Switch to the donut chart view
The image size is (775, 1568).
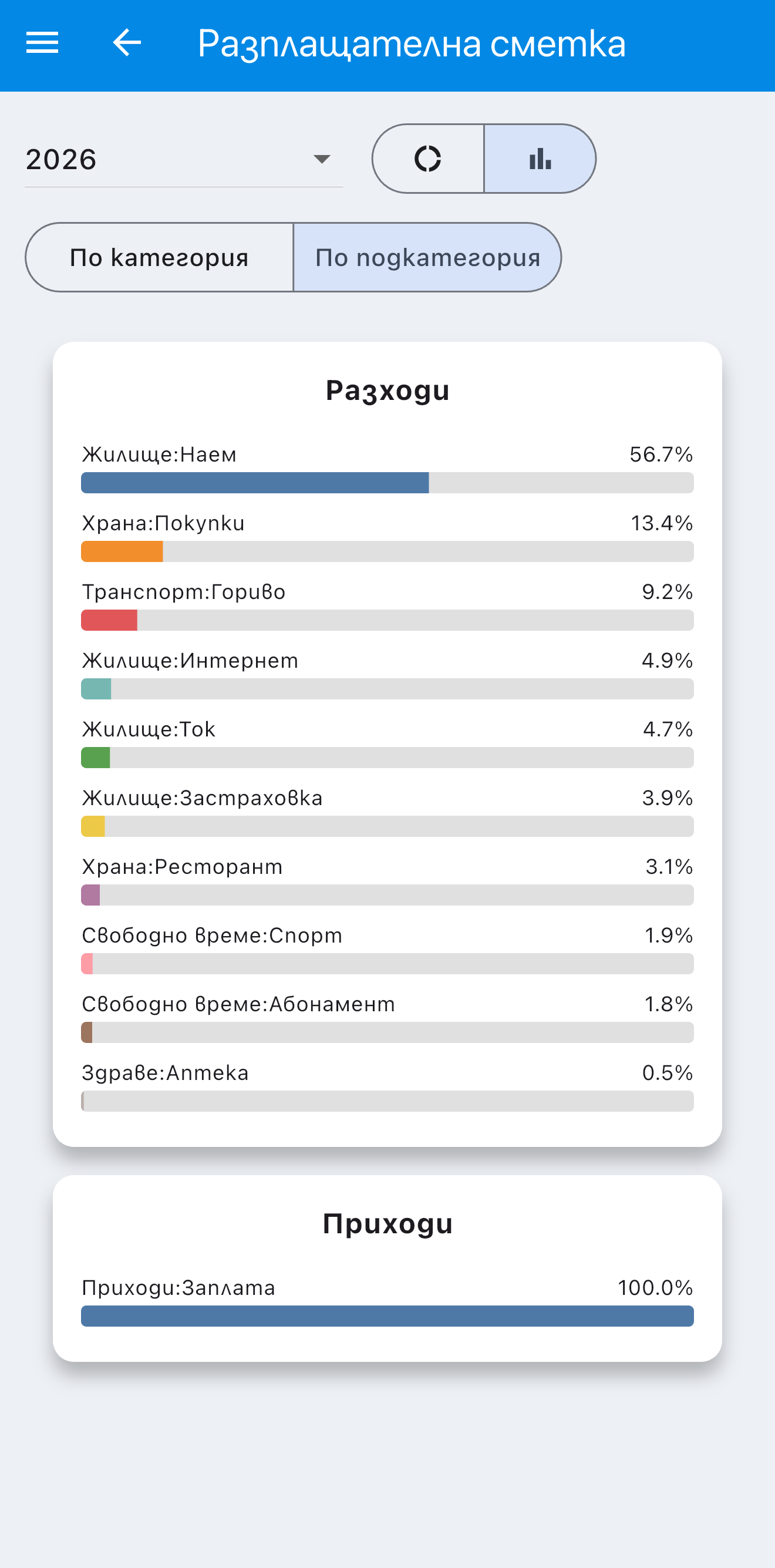pos(428,159)
